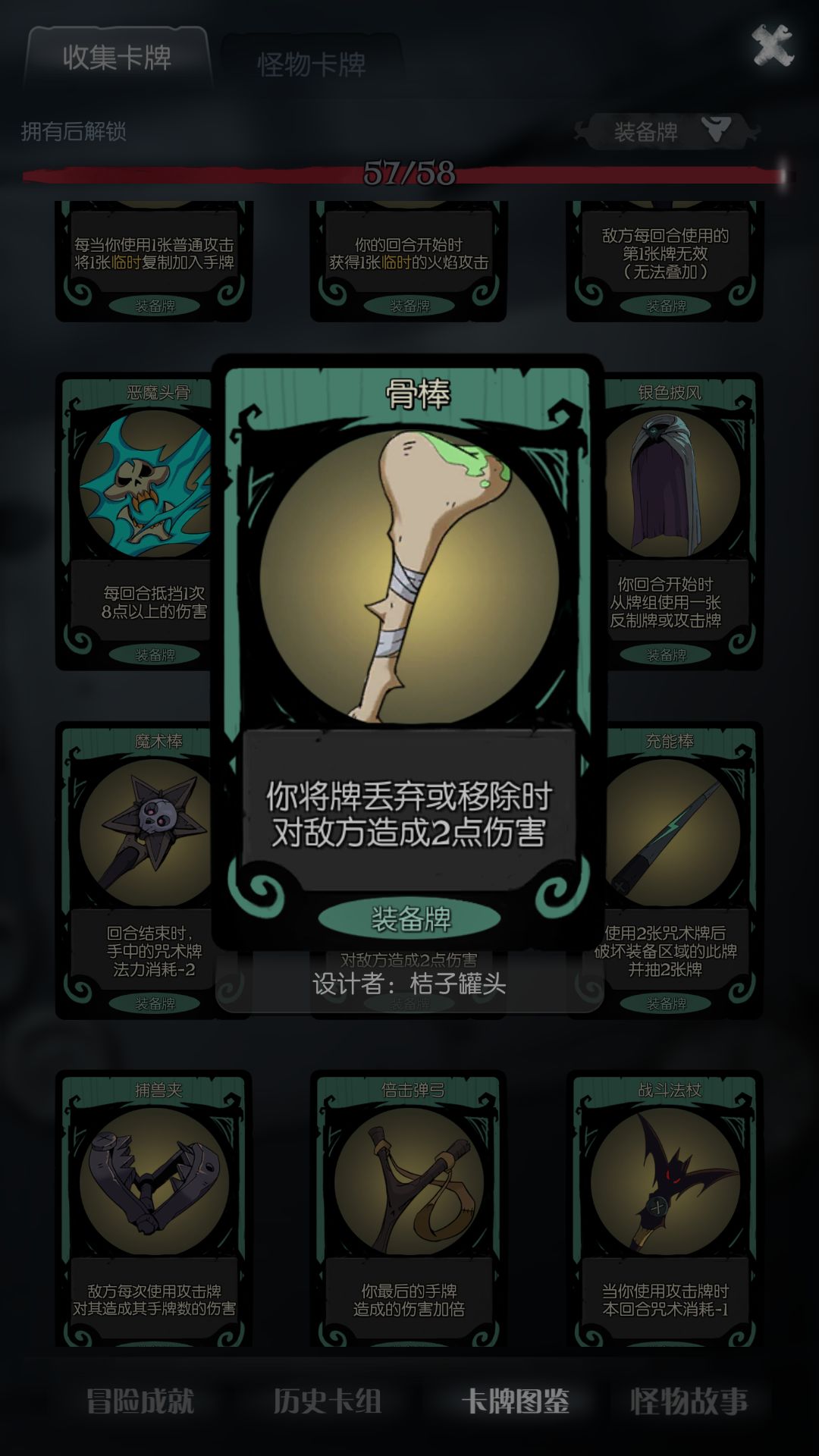Open the 怪物故事 section

tap(689, 1401)
